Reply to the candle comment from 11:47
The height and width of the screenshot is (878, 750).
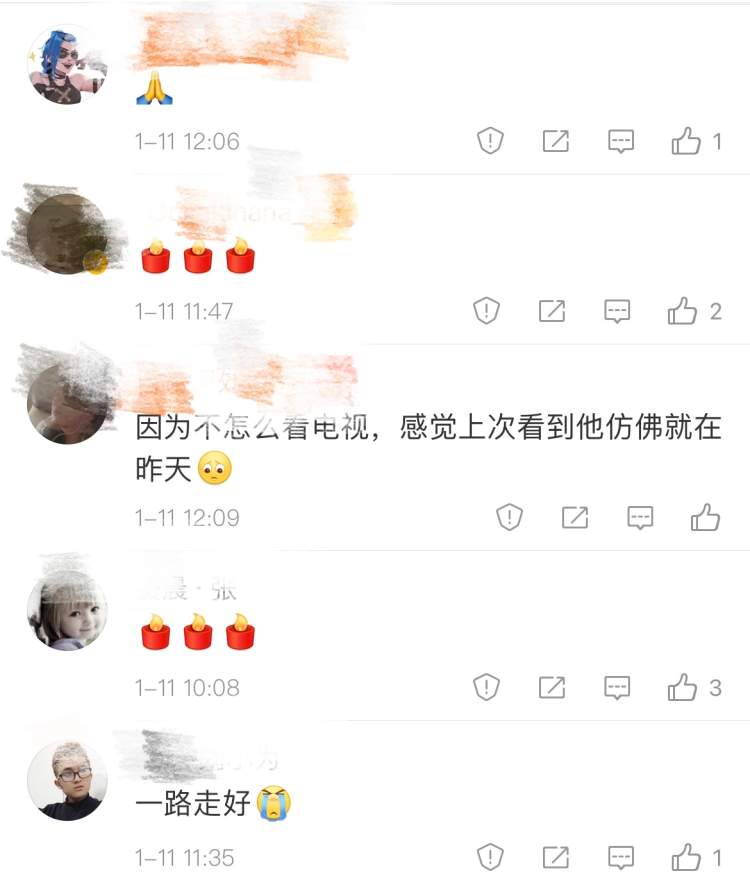point(617,311)
